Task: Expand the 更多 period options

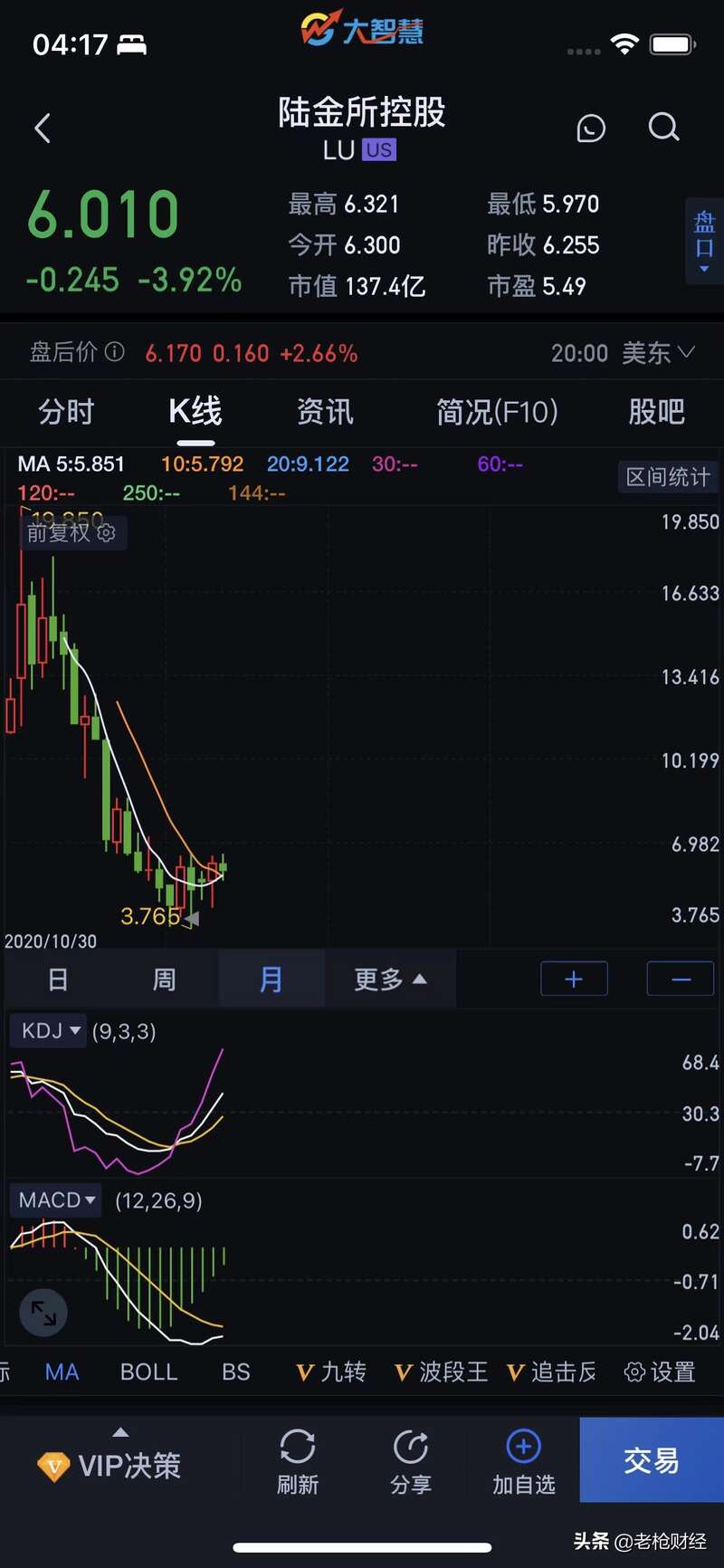Action: [390, 980]
